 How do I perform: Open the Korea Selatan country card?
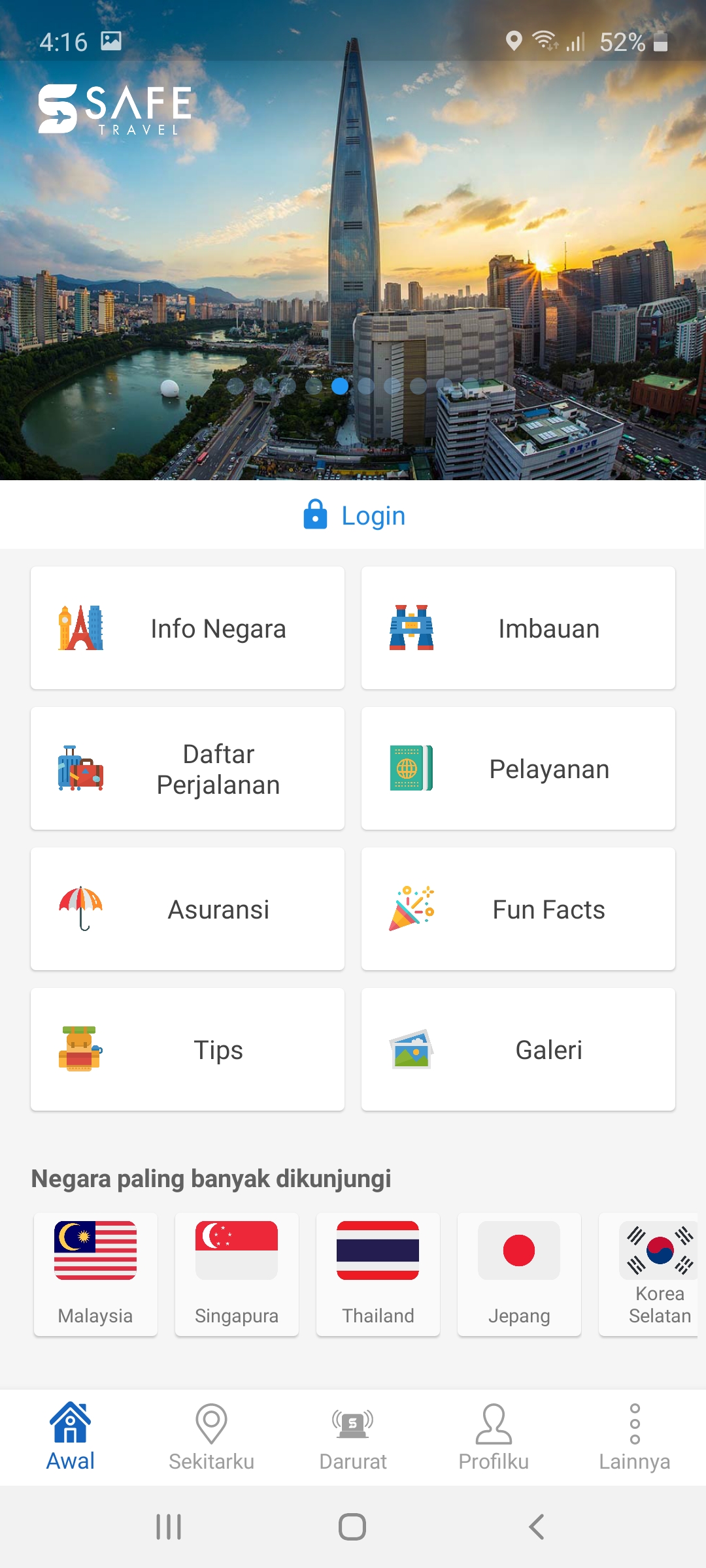(x=650, y=1274)
